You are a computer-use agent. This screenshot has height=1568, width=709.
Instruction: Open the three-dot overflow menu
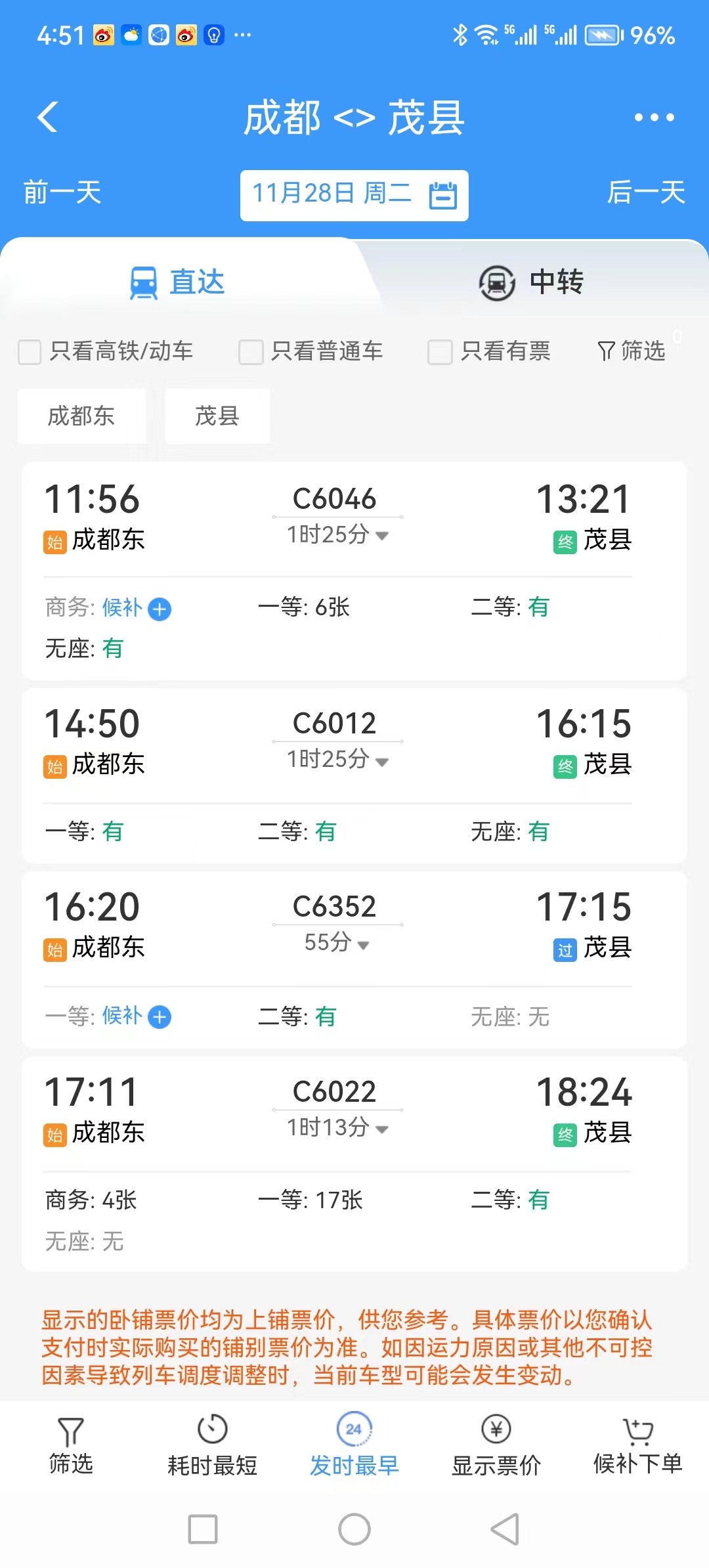(x=654, y=118)
